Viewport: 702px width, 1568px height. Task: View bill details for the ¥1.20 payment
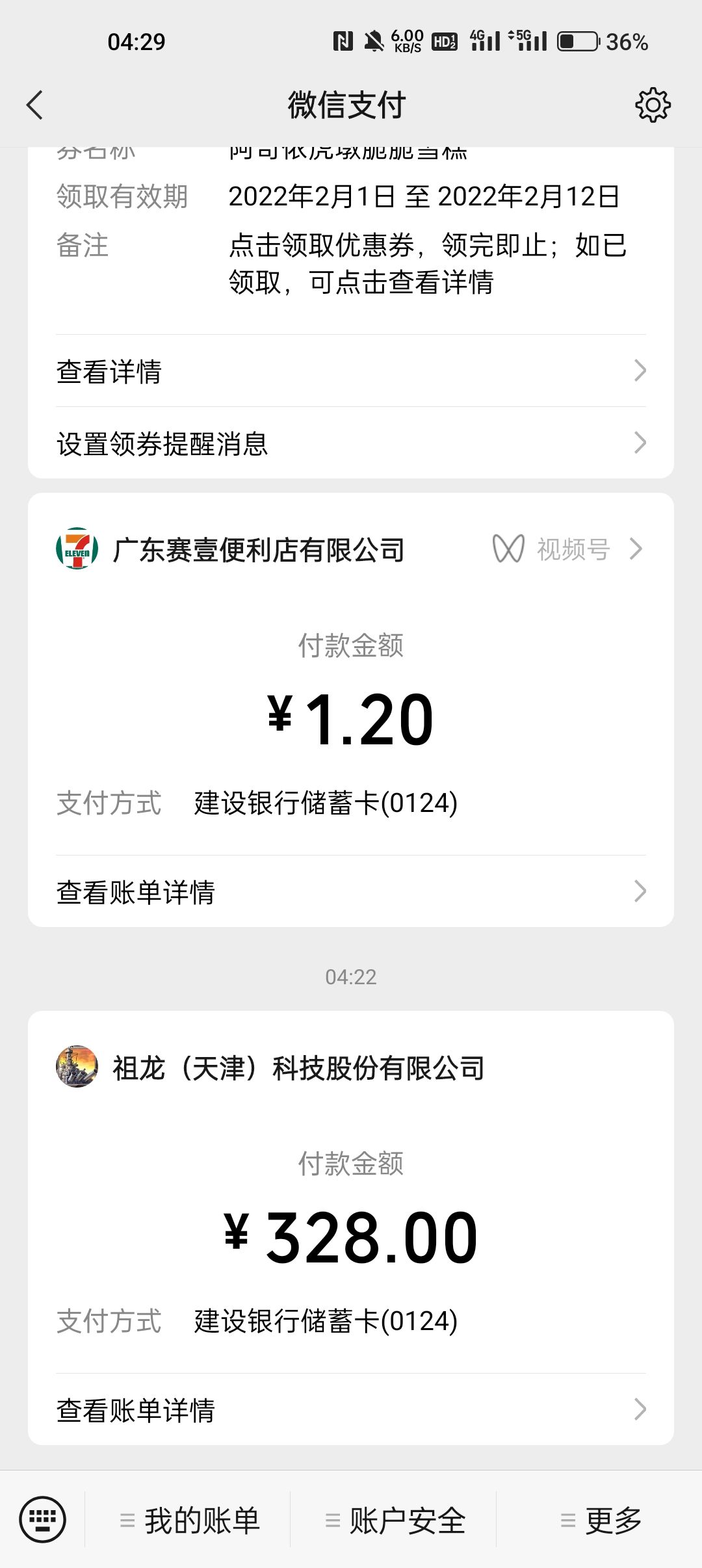point(351,892)
